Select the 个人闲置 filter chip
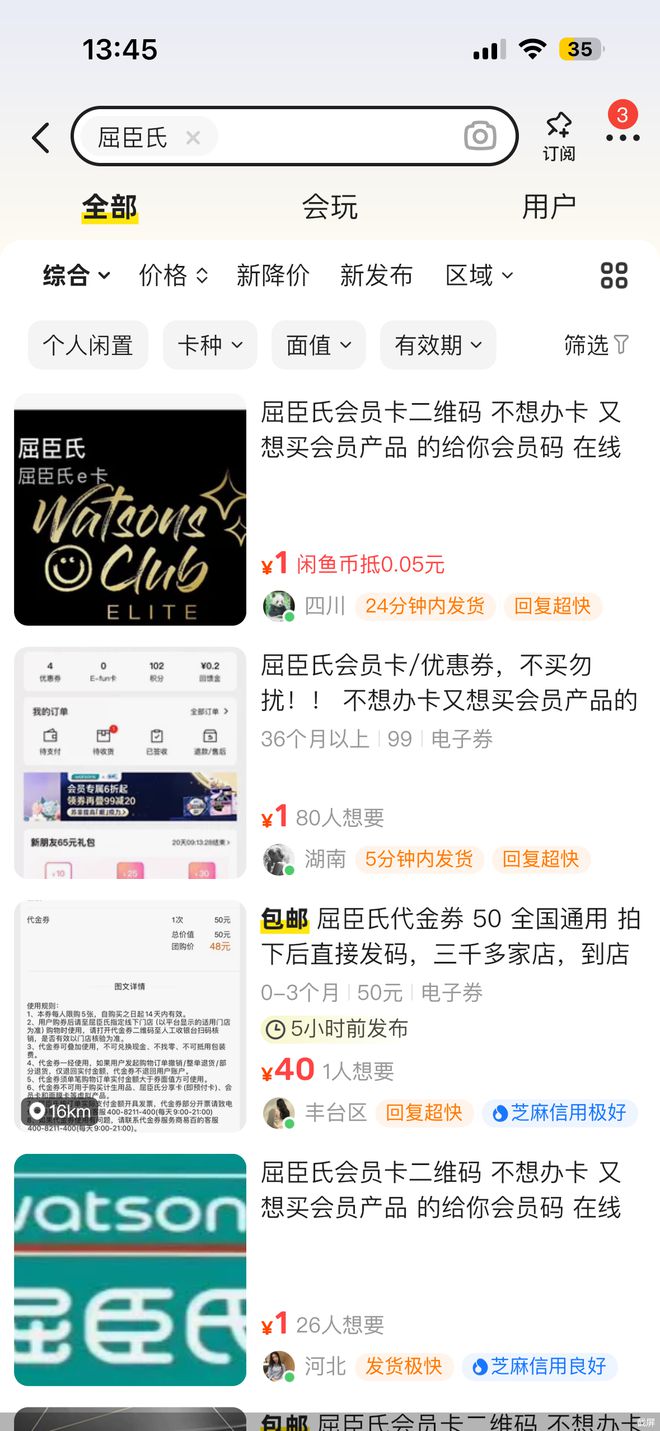The image size is (660, 1431). coord(88,345)
